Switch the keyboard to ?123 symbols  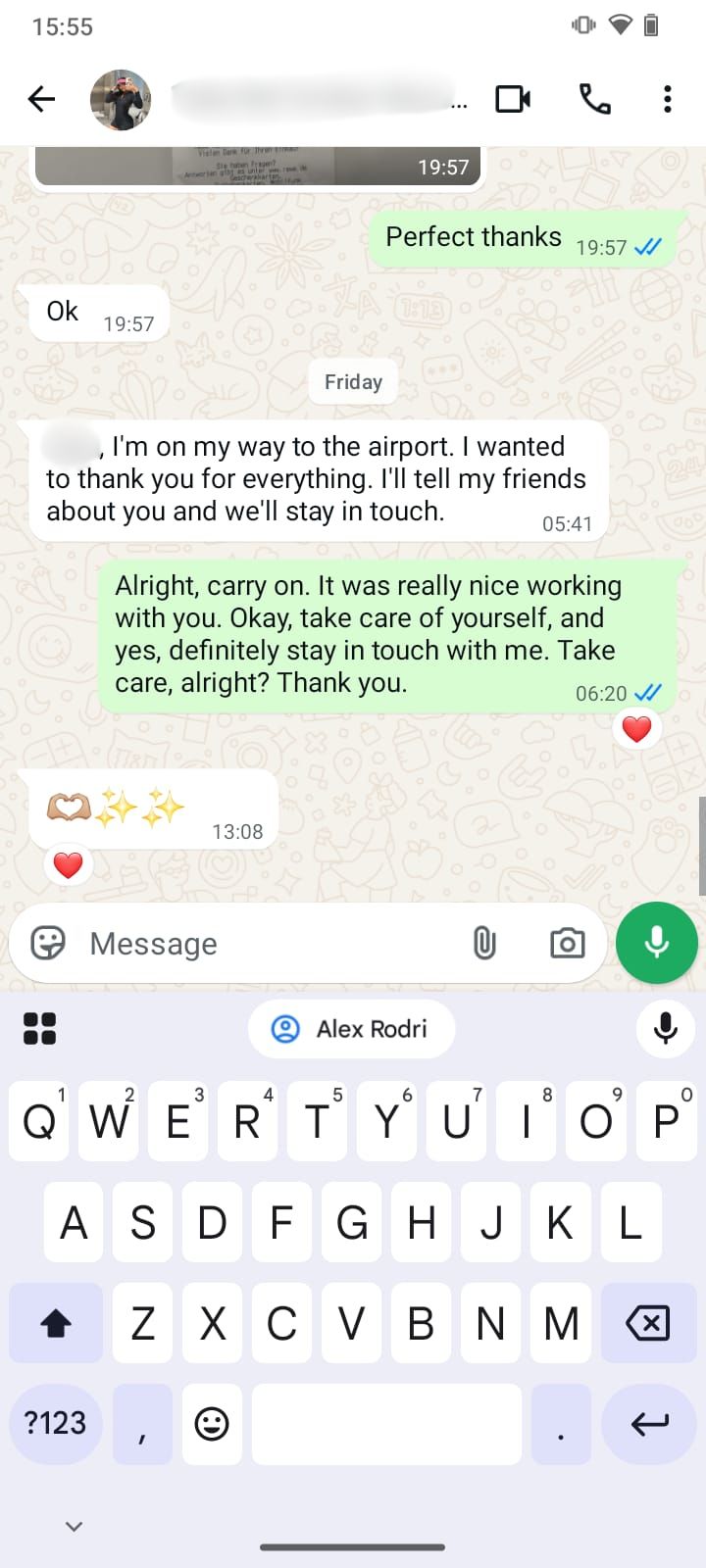tap(56, 1423)
